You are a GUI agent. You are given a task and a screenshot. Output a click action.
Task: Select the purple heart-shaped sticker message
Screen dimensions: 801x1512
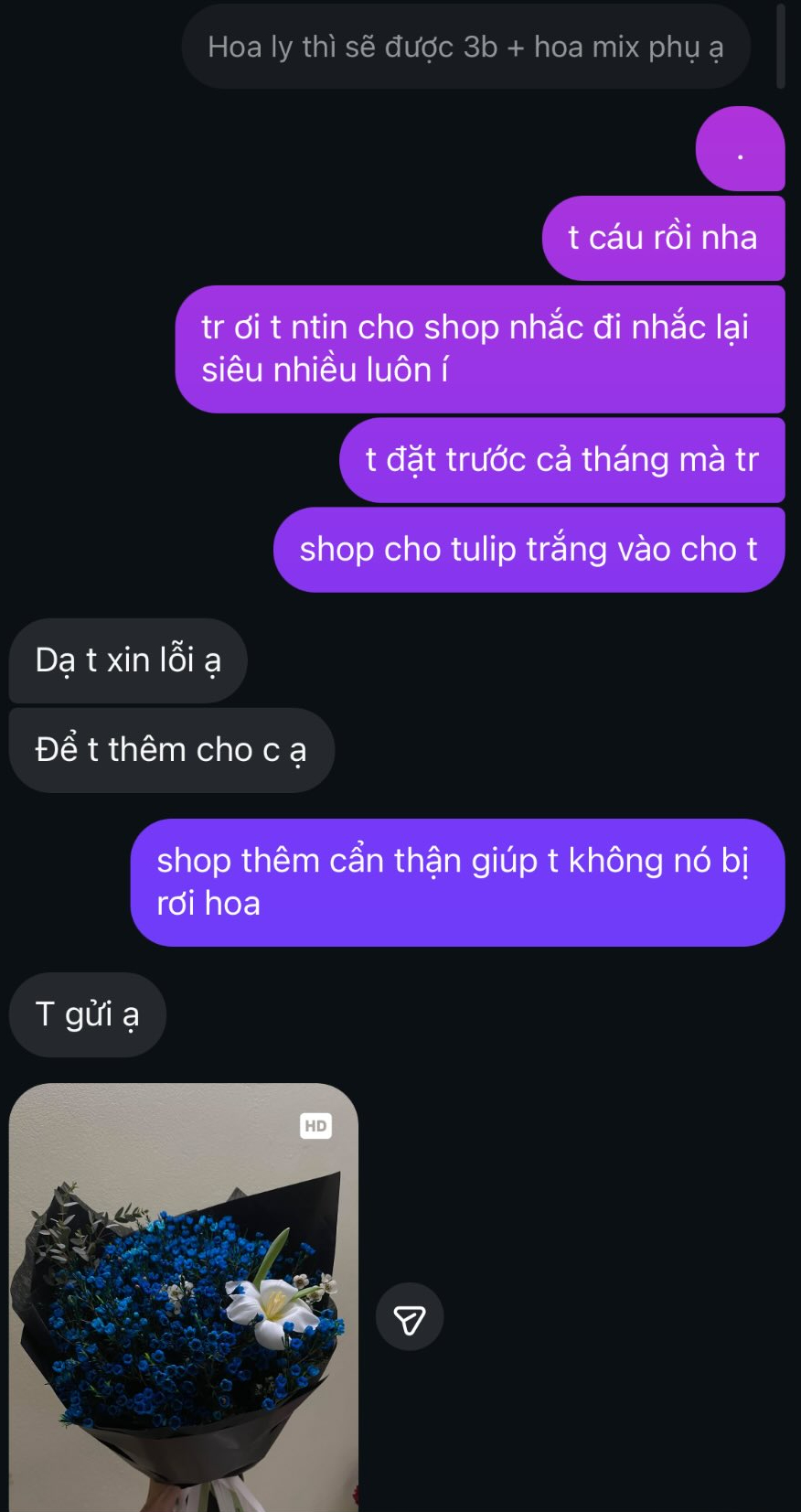click(741, 150)
